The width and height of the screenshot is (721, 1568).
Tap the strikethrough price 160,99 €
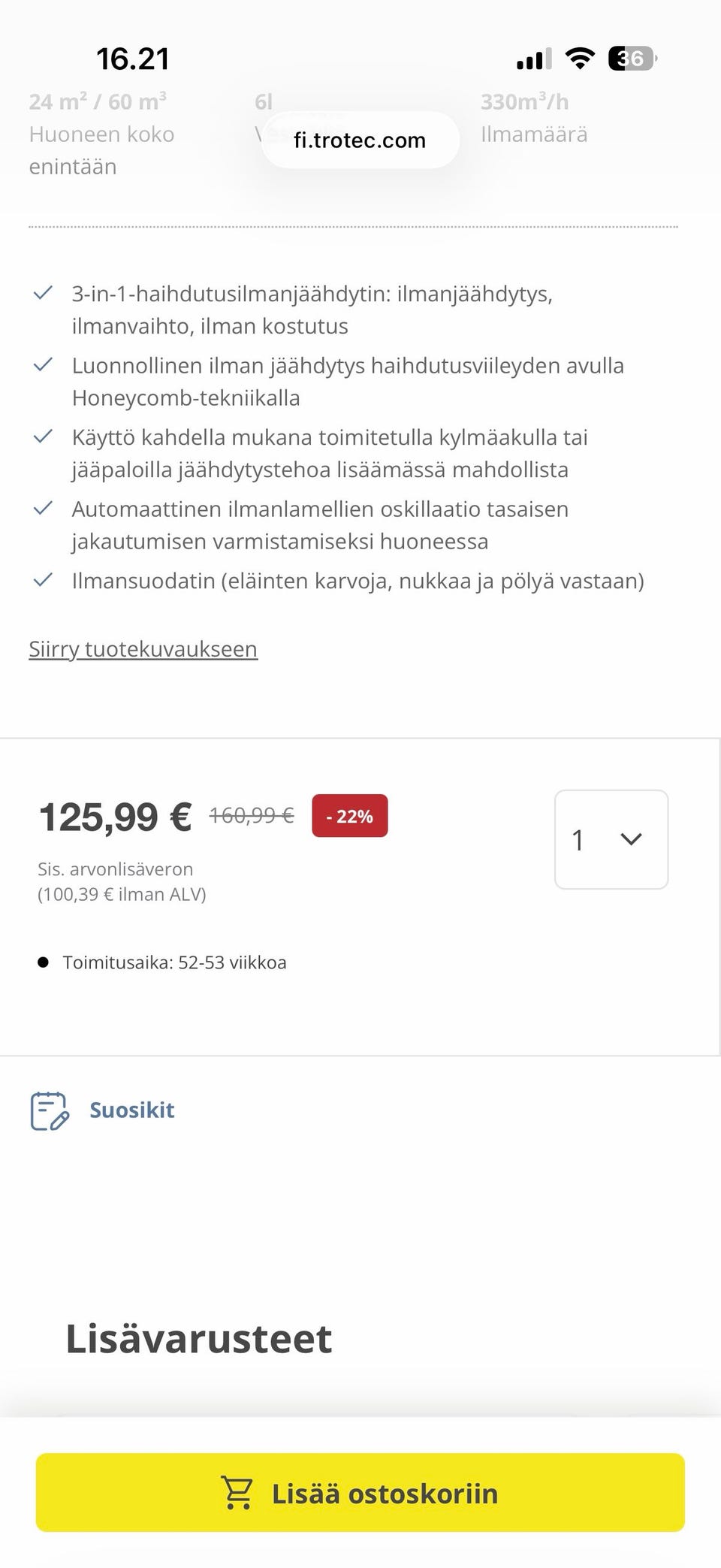tap(253, 814)
